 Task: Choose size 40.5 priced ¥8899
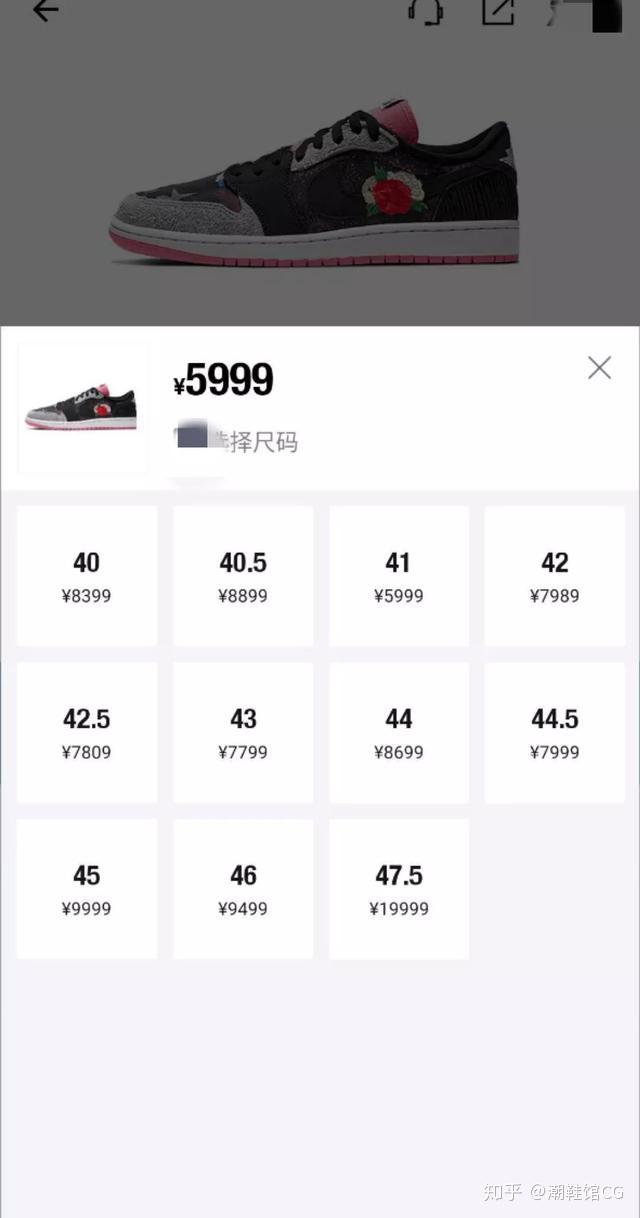(x=243, y=576)
